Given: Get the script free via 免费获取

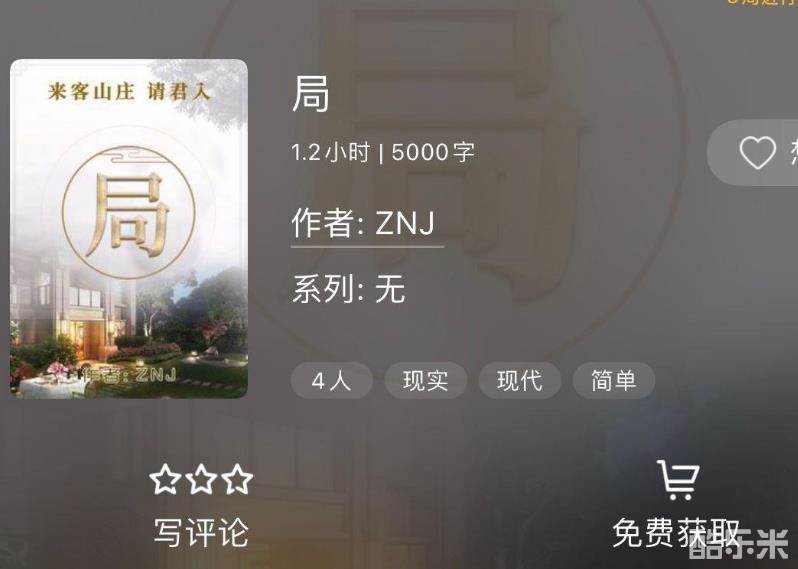Looking at the screenshot, I should pos(677,506).
